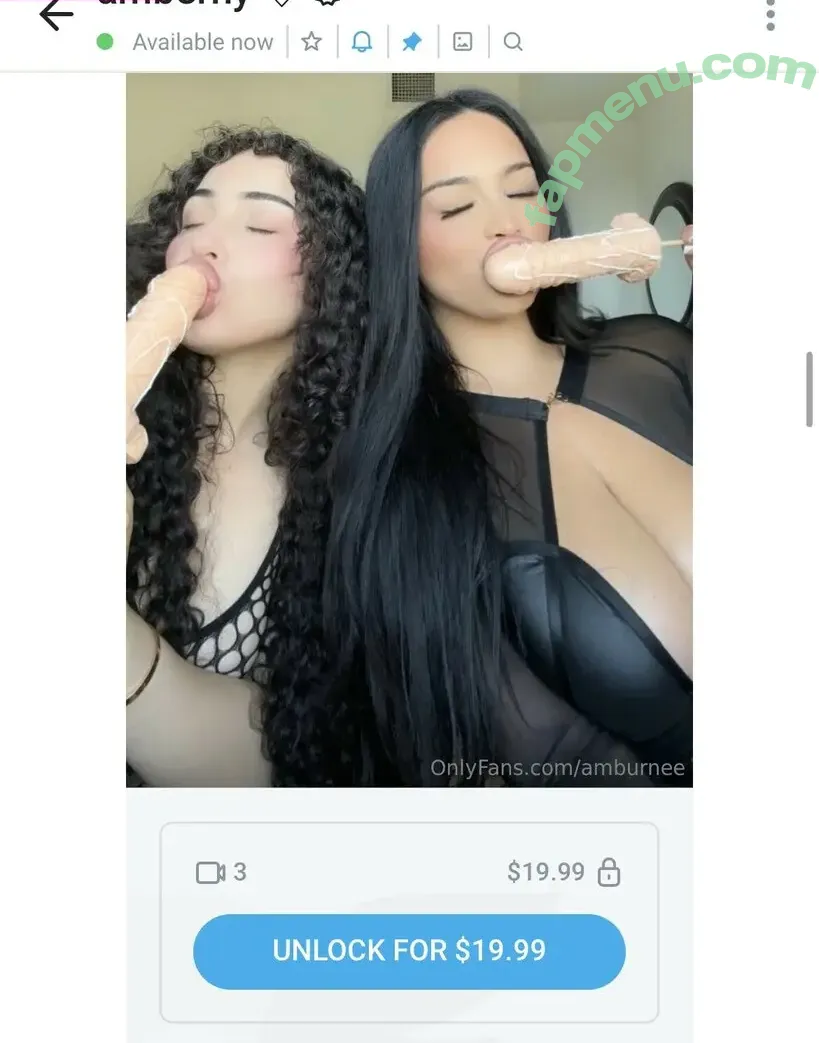This screenshot has height=1043, width=819.
Task: Search within this chat
Action: pos(513,42)
